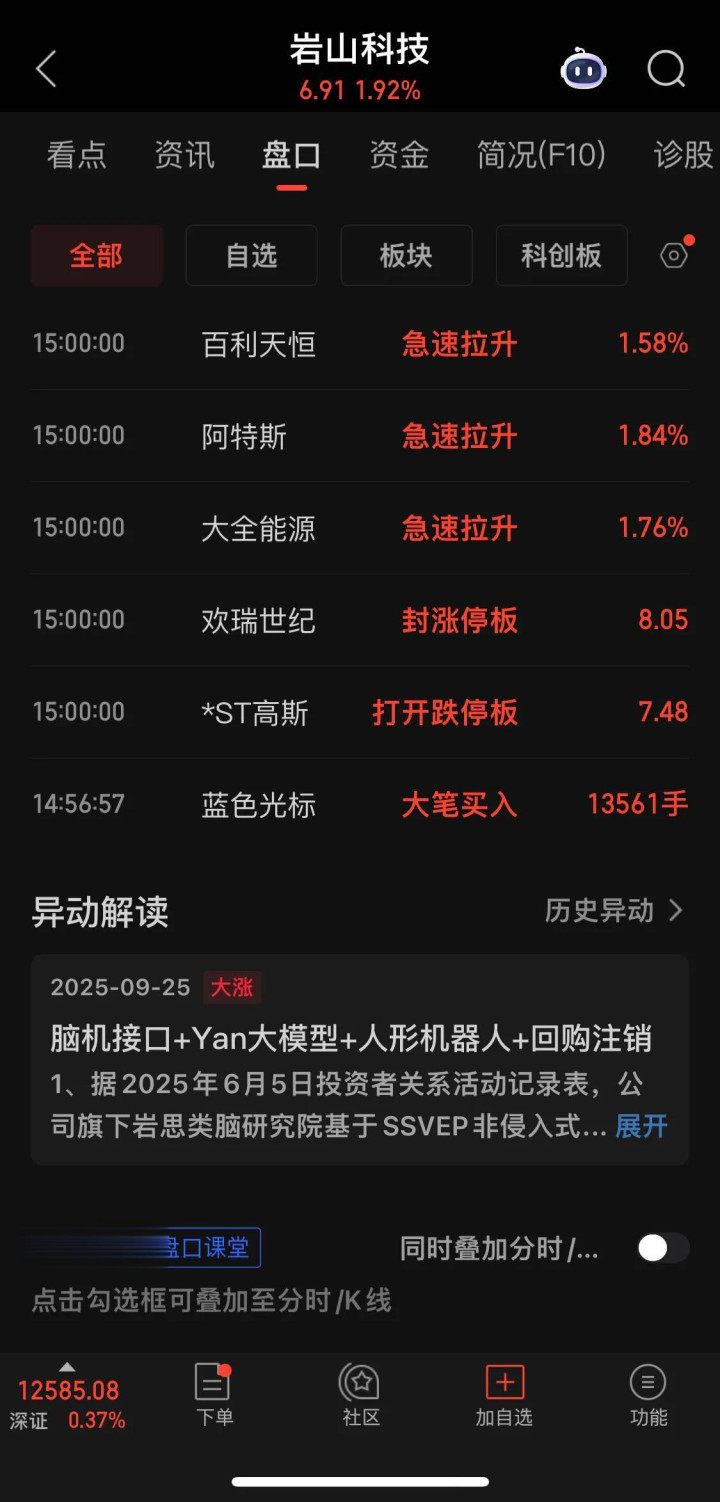Switch to the 看点 tab
This screenshot has width=720, height=1502.
[x=76, y=155]
